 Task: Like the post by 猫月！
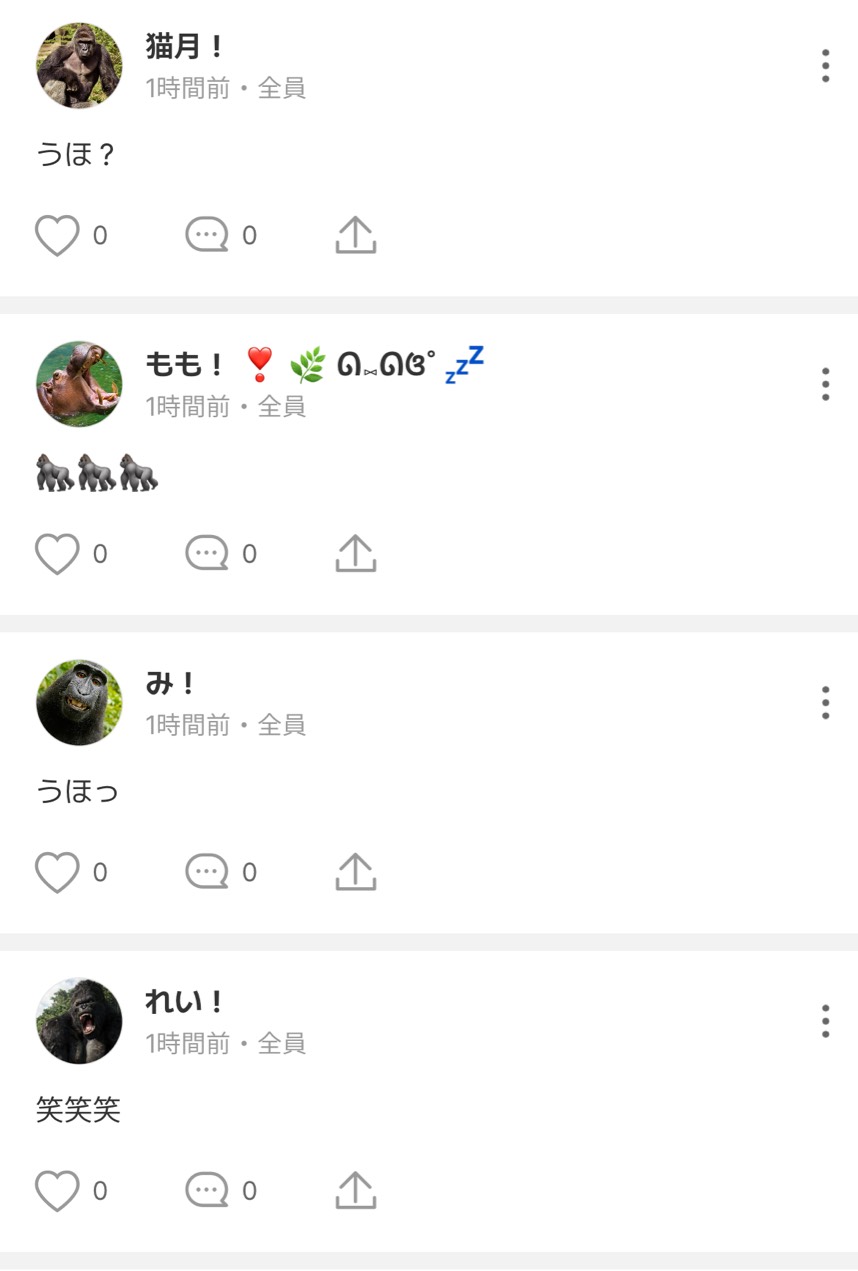point(57,233)
